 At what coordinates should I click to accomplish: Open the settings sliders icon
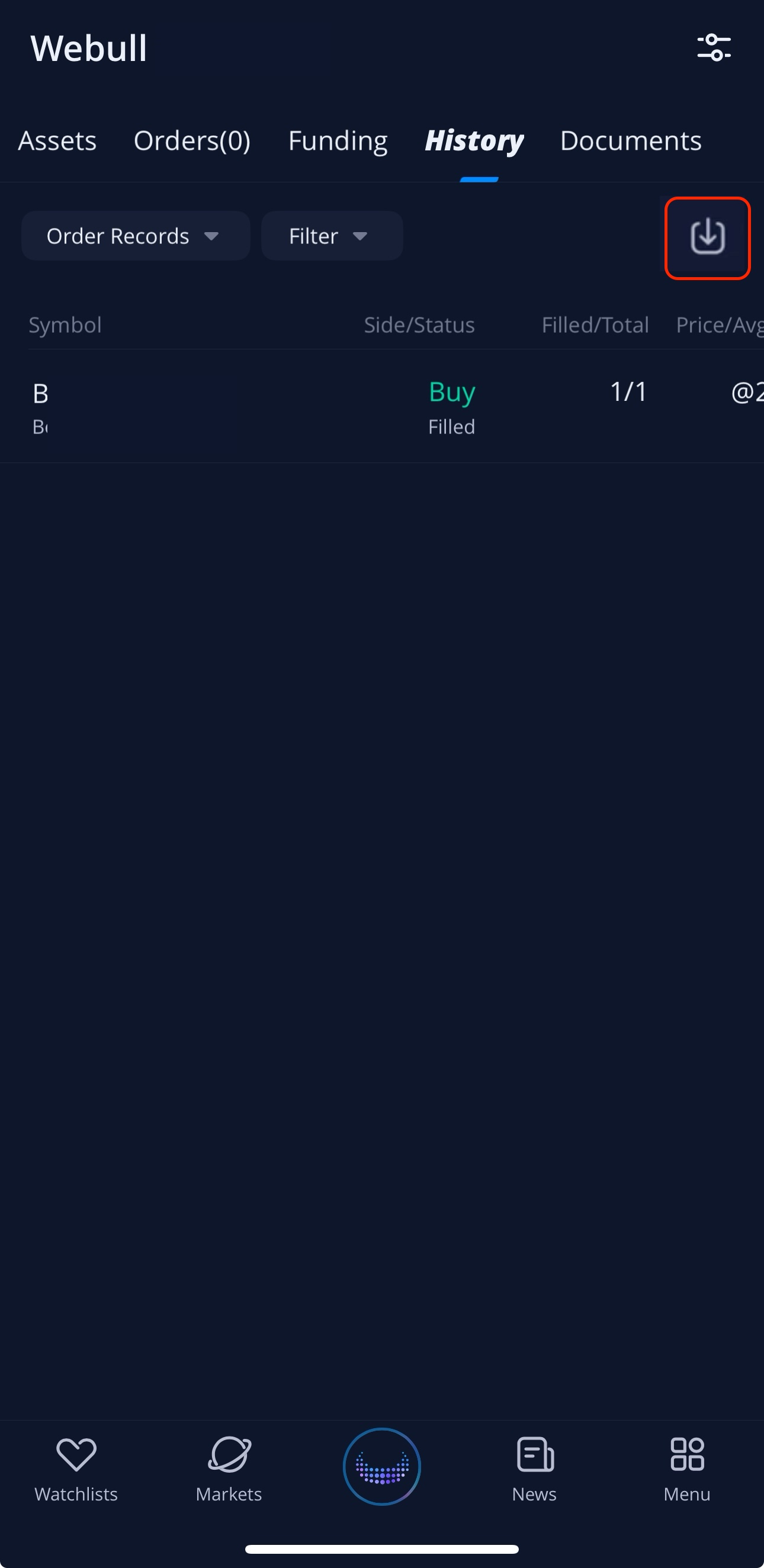[x=714, y=47]
